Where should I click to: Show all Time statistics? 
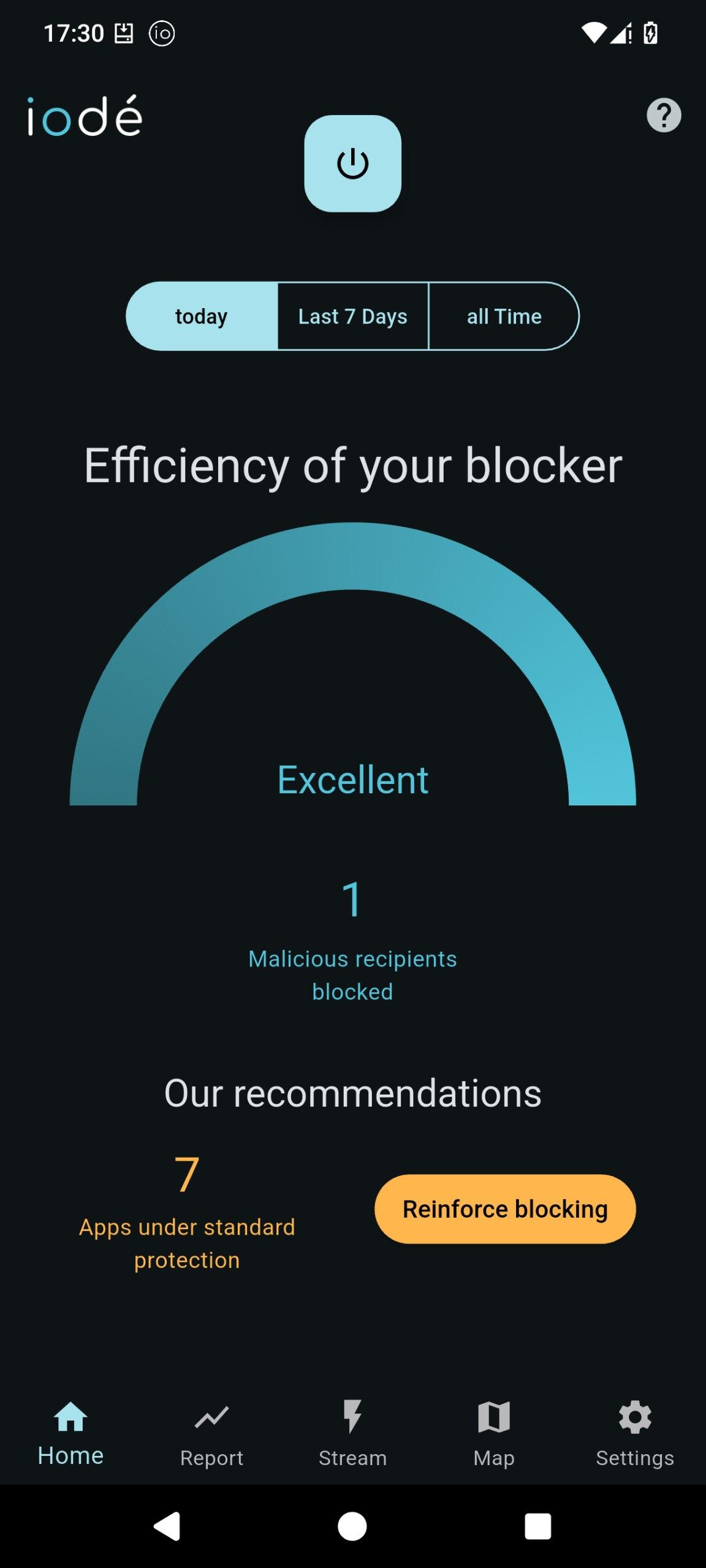pos(504,316)
